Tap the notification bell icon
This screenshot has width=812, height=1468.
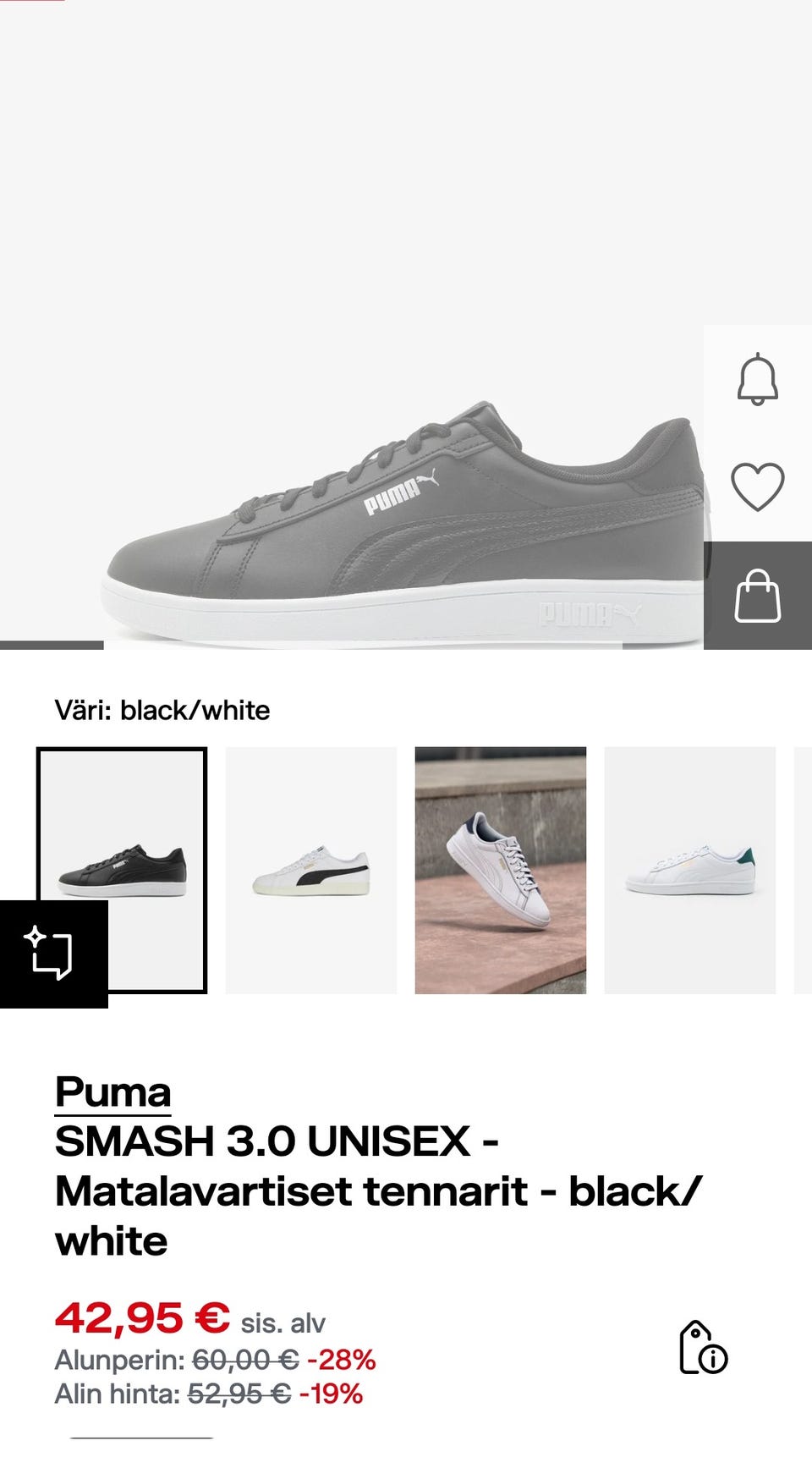click(757, 379)
